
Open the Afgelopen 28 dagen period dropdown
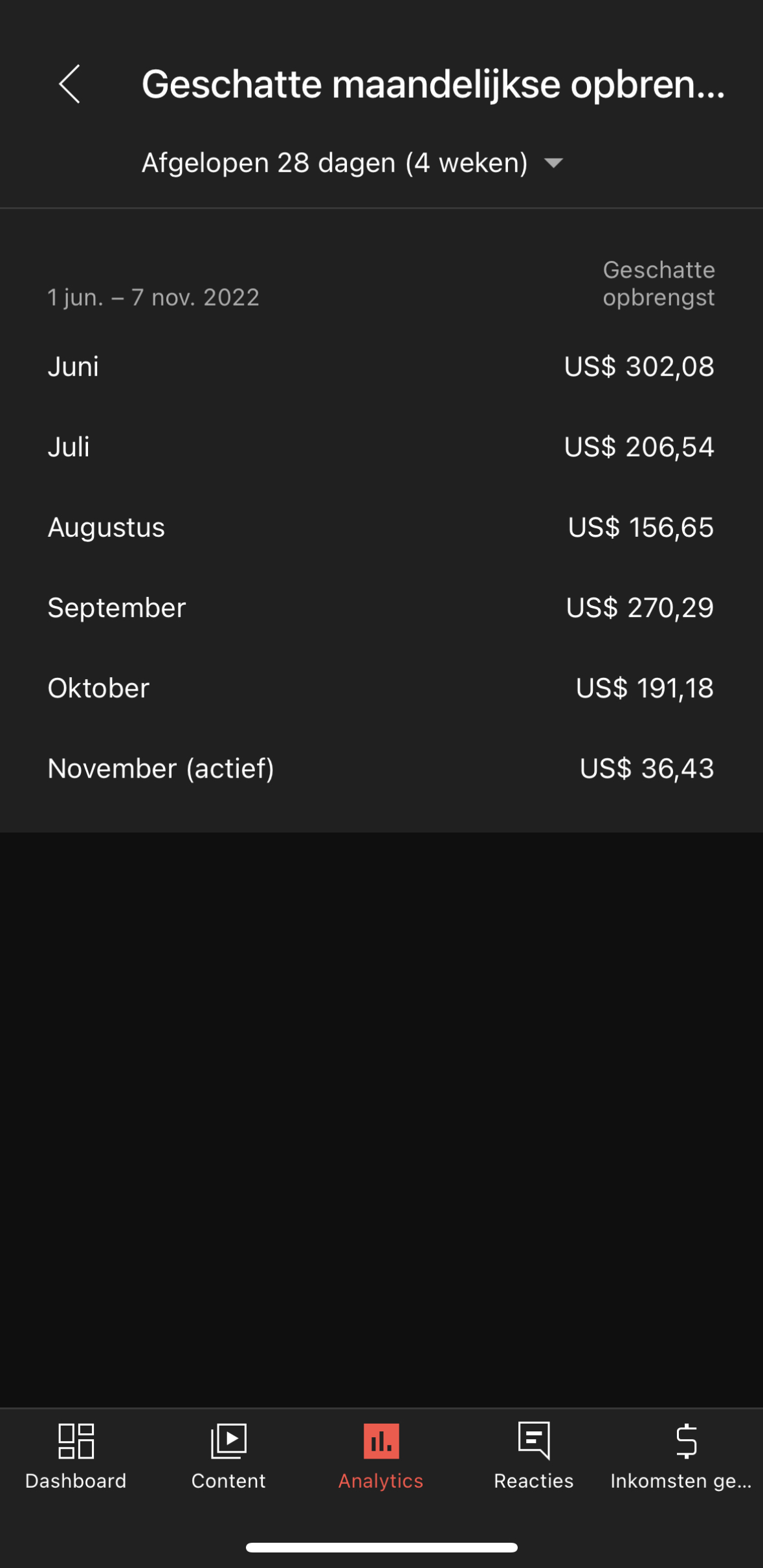click(353, 163)
